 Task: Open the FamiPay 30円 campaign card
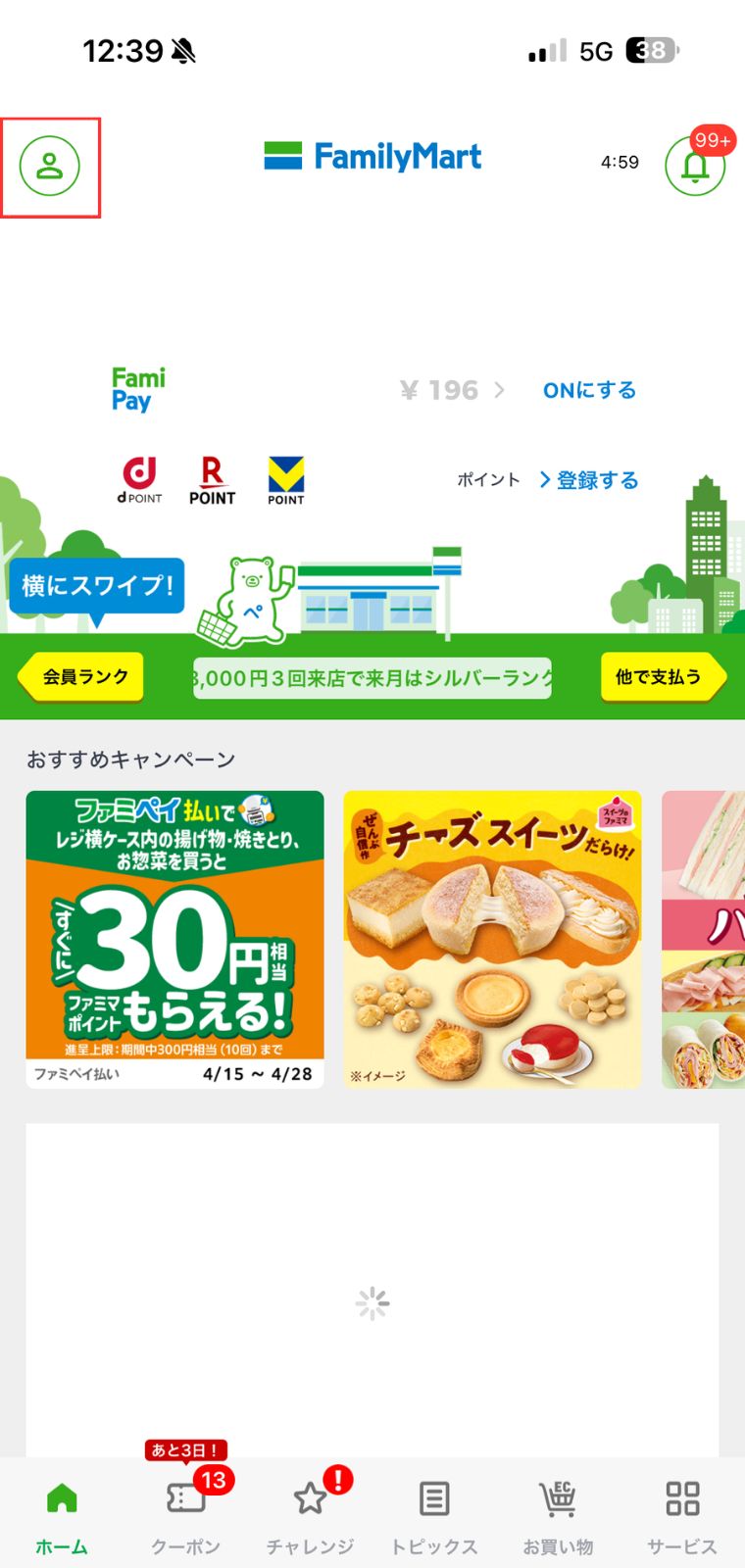click(174, 939)
